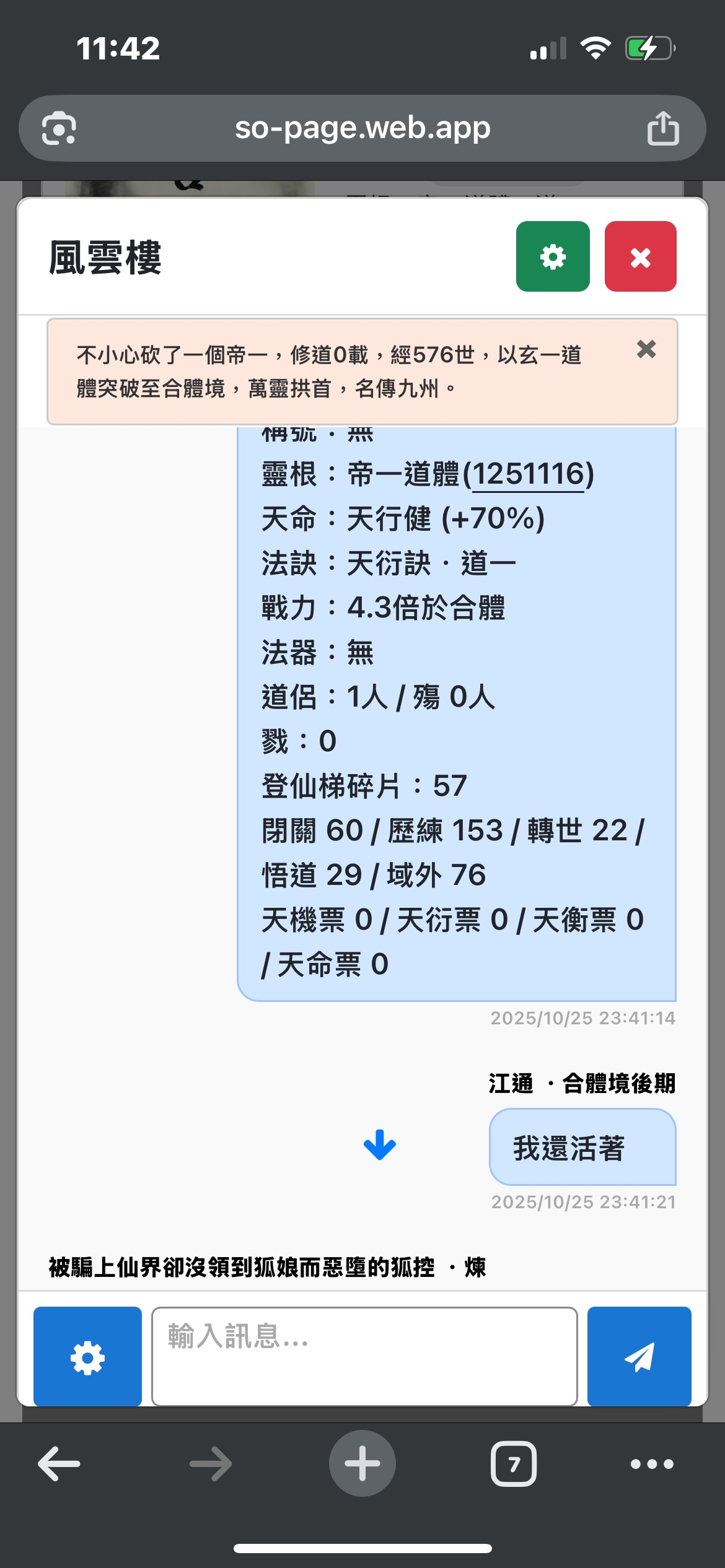Screen dimensions: 725x1568
Task: Open the browser overflow menu
Action: [651, 1464]
